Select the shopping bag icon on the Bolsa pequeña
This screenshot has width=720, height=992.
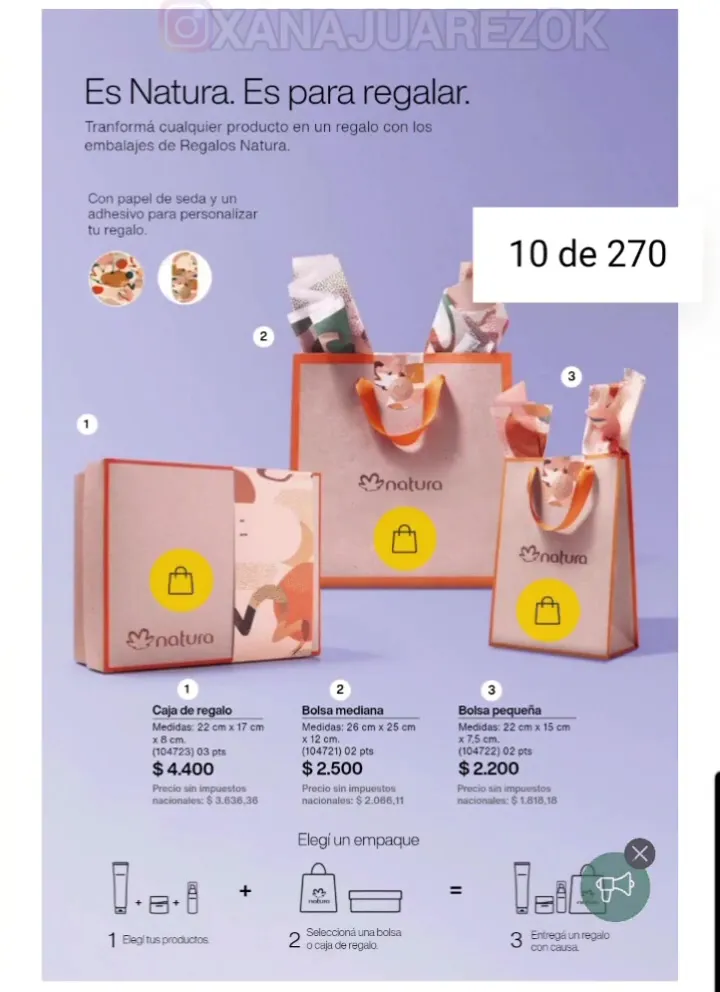[x=548, y=609]
